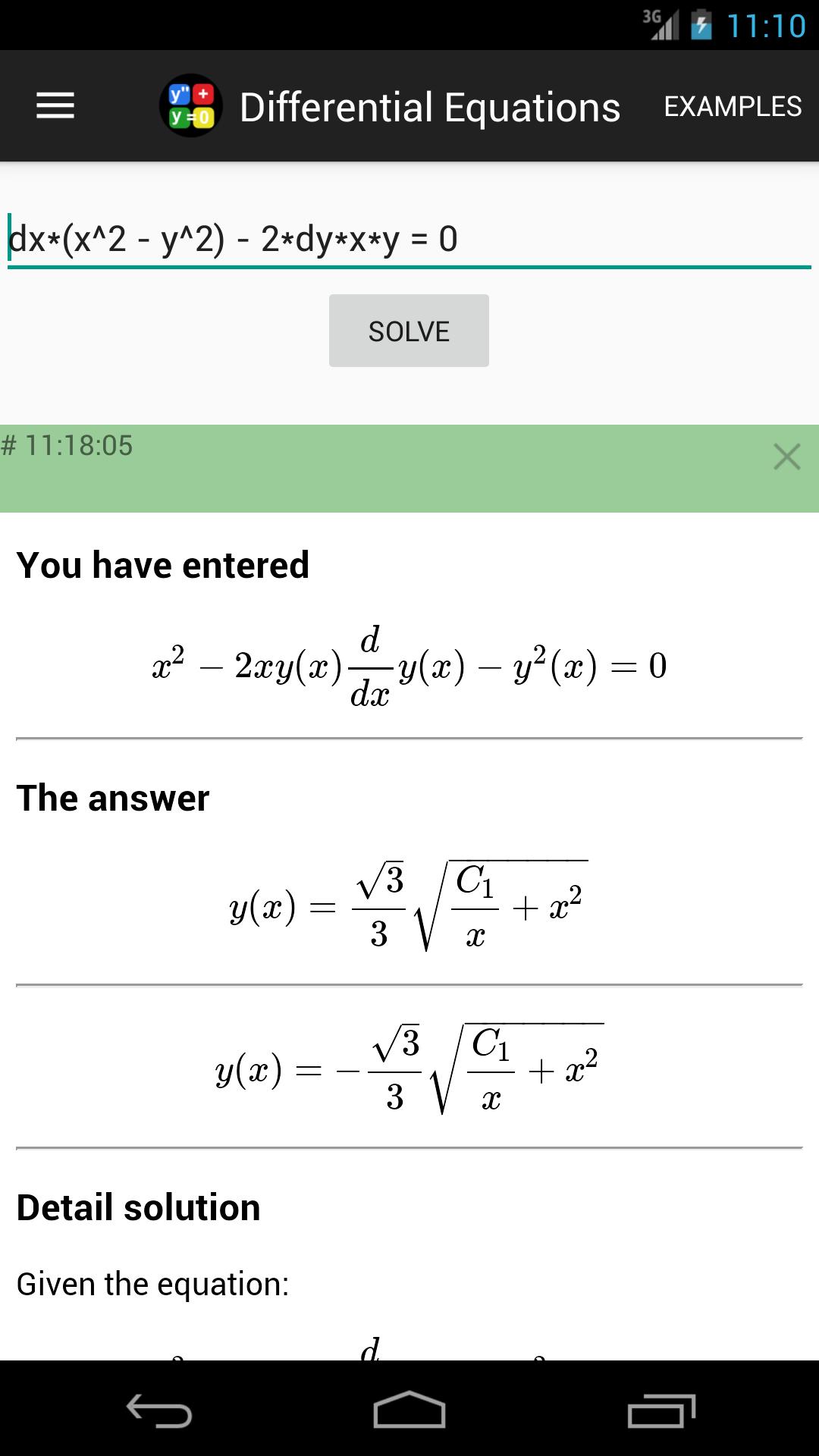Open the recent apps view
This screenshot has height=1456, width=819.
click(661, 1410)
